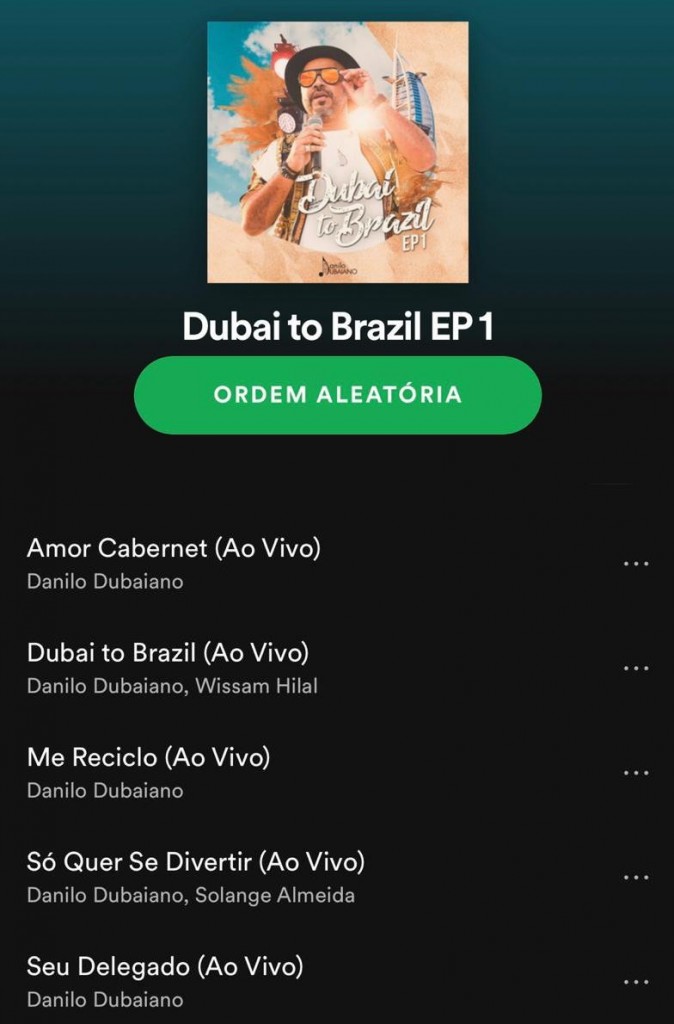Play Amor Cabernet (Ao Vivo)
This screenshot has width=674, height=1024.
[x=173, y=548]
